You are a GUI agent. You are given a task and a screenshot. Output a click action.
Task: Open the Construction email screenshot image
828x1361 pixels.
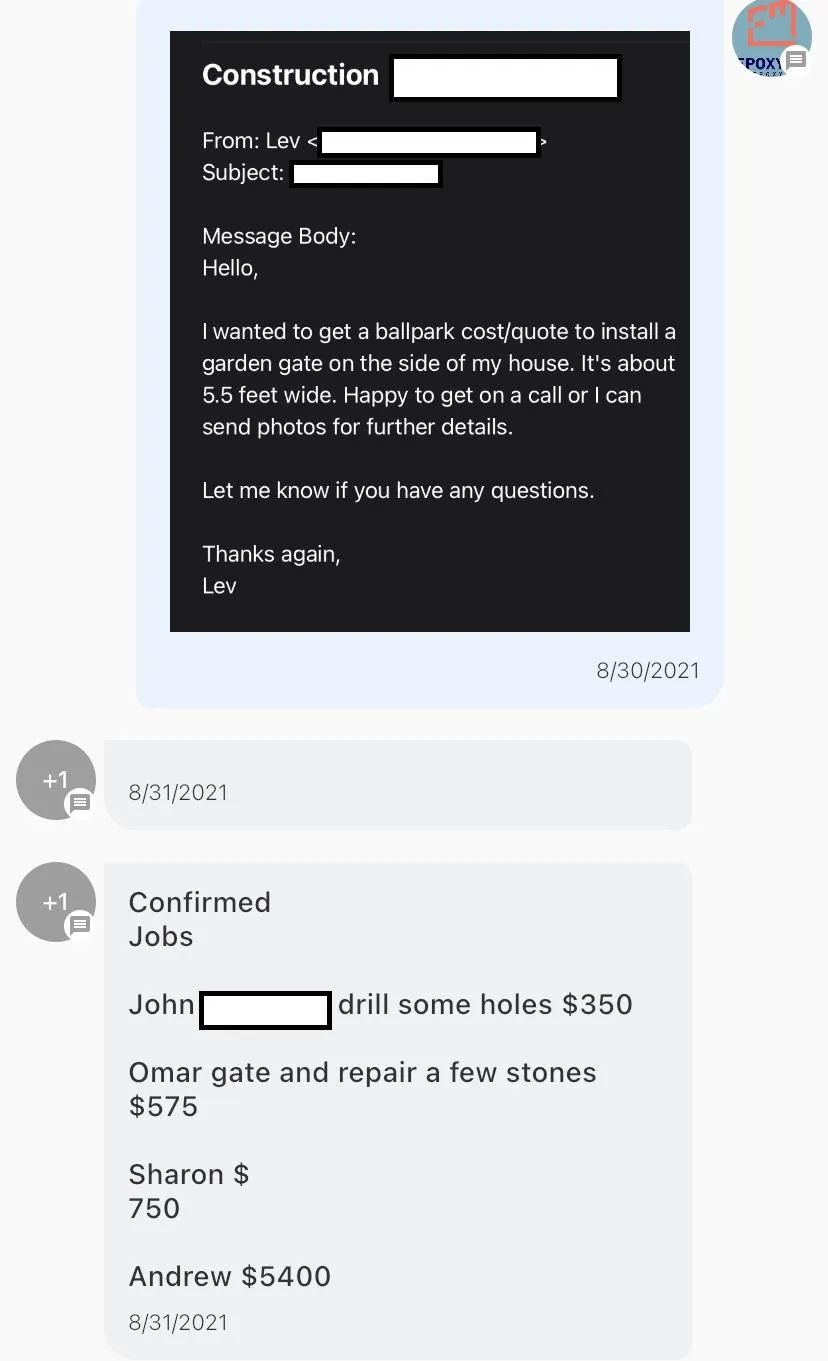tap(430, 331)
